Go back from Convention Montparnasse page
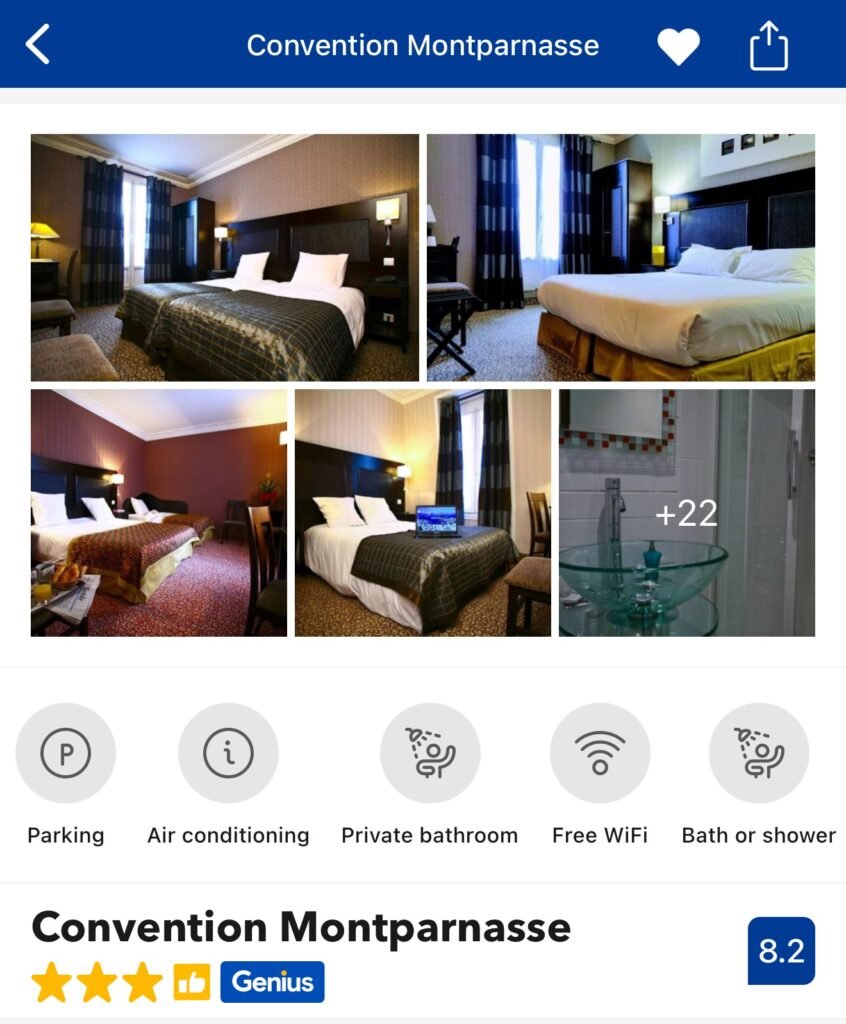 tap(38, 46)
